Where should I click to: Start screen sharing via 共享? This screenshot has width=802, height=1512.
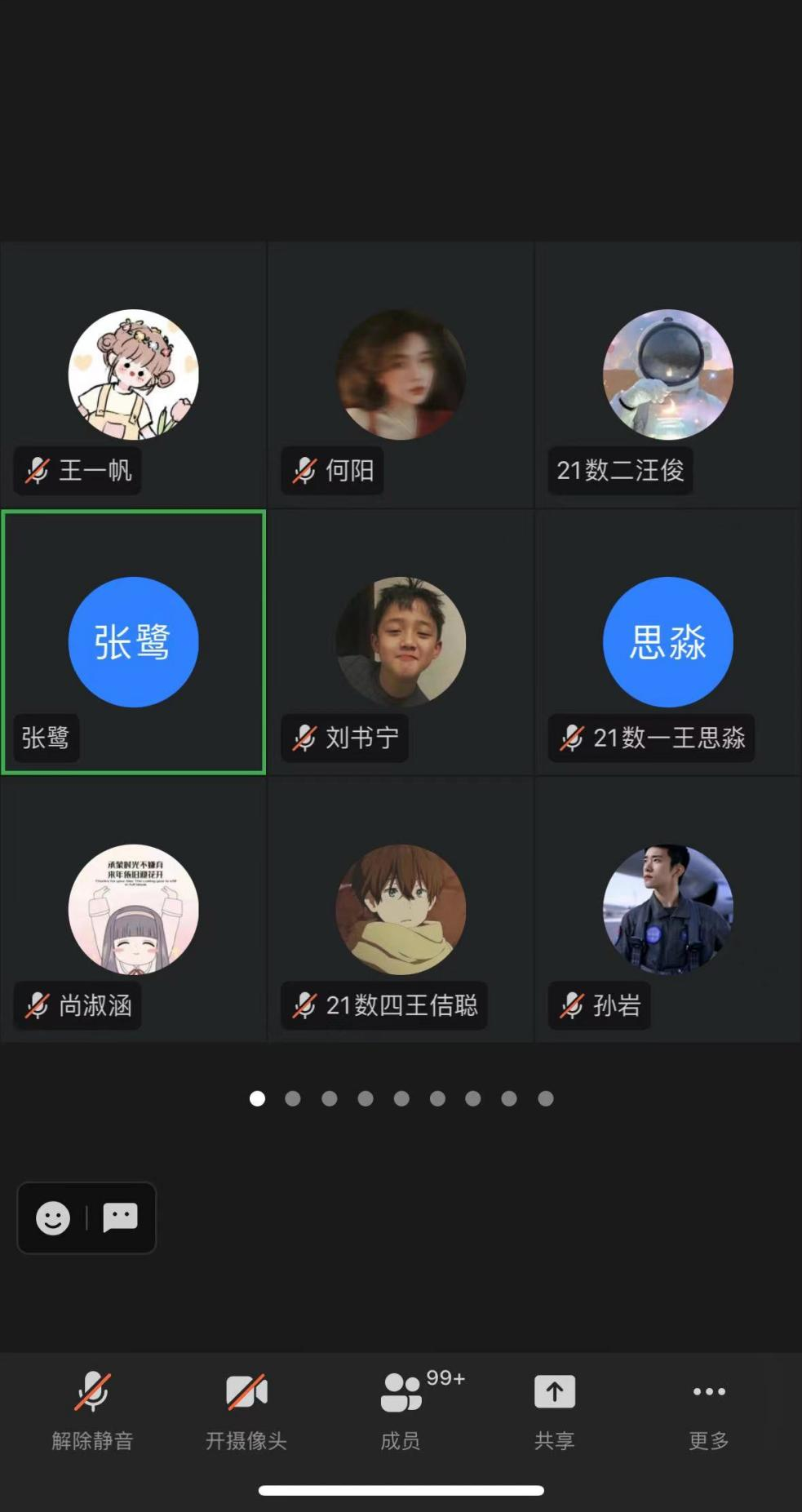point(555,1410)
